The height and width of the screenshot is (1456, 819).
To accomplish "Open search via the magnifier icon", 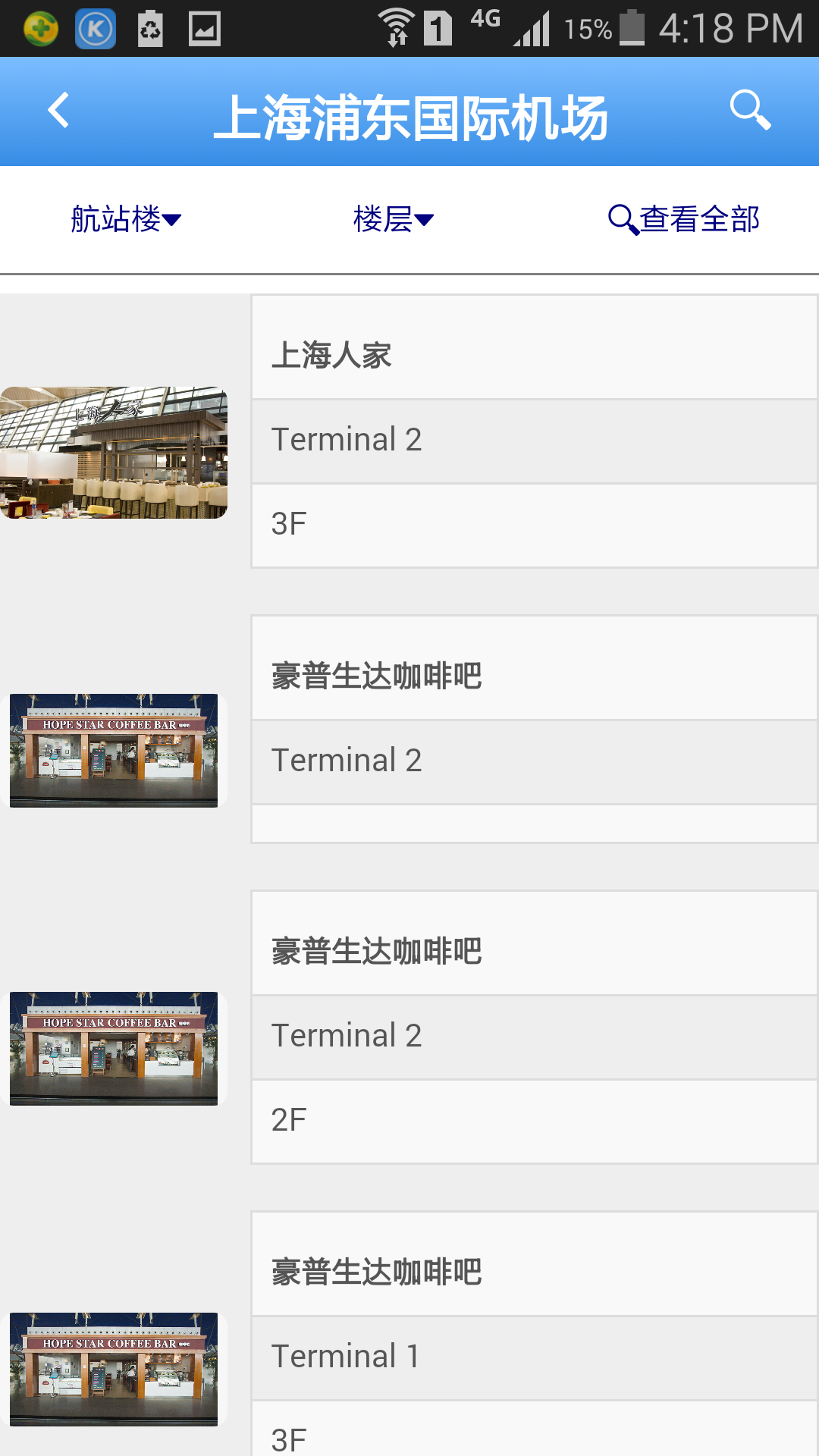I will coord(750,110).
